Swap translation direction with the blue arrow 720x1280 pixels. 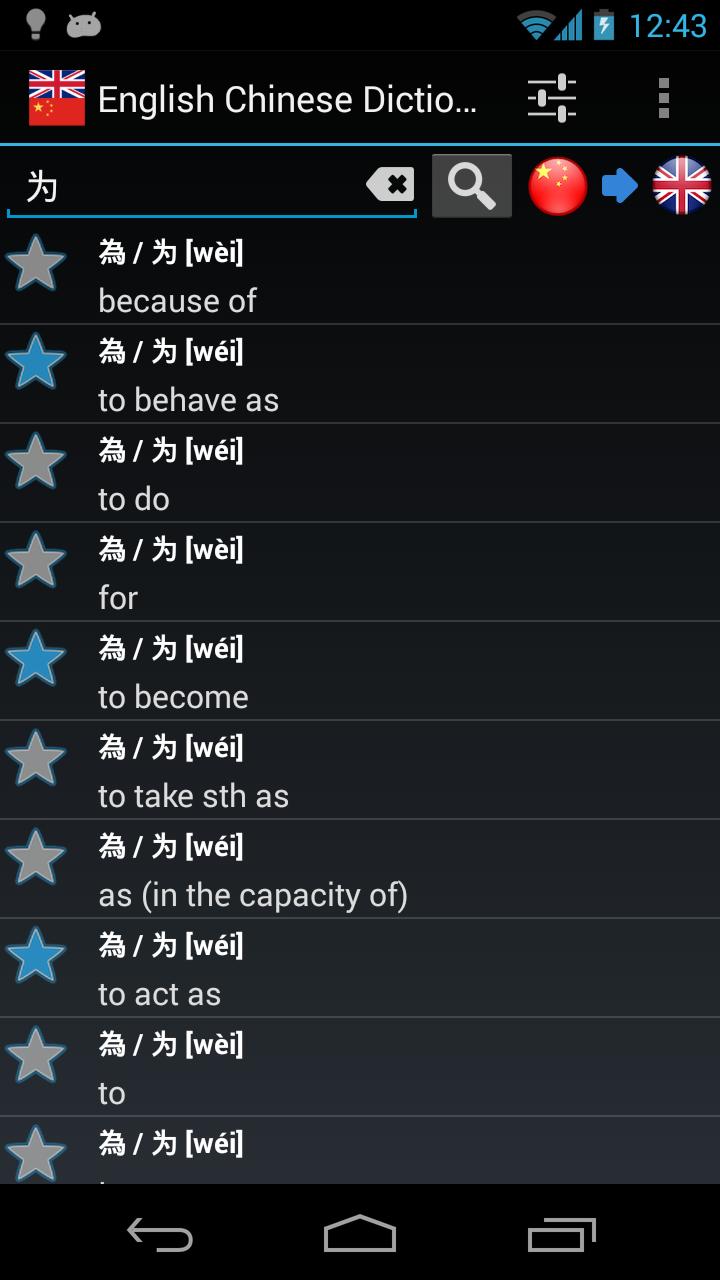tap(620, 186)
